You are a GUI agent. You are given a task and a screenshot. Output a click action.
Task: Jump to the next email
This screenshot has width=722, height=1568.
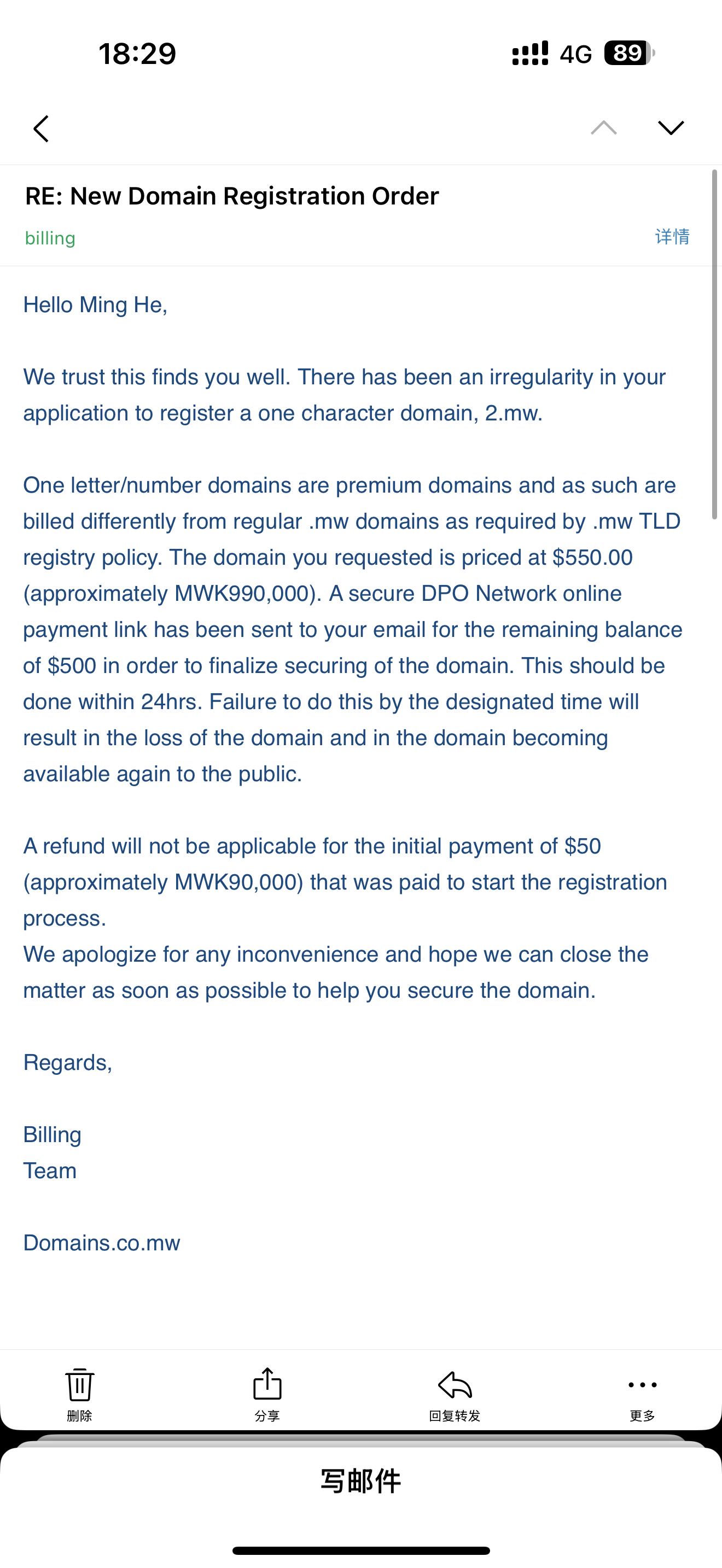coord(671,128)
